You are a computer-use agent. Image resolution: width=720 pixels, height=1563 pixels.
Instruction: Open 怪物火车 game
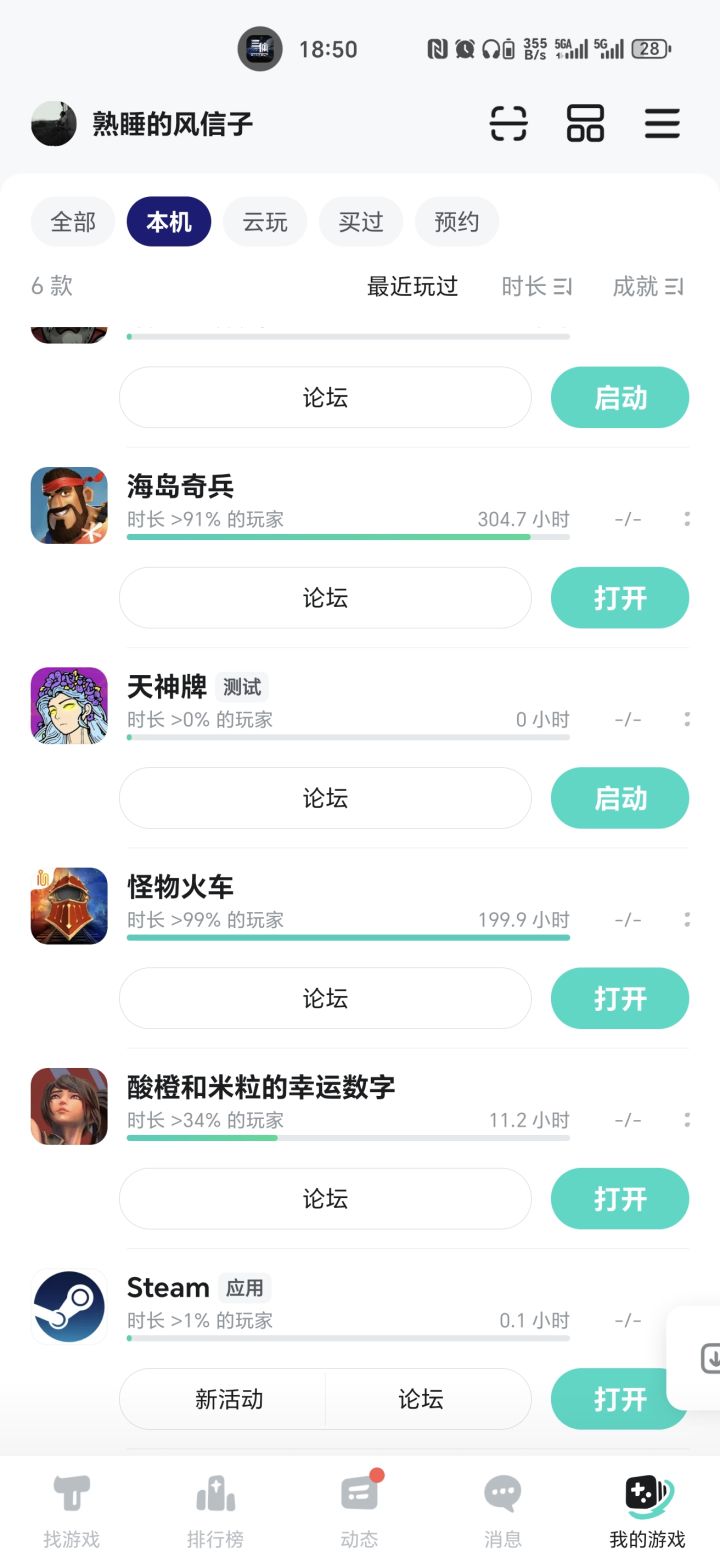tap(620, 998)
